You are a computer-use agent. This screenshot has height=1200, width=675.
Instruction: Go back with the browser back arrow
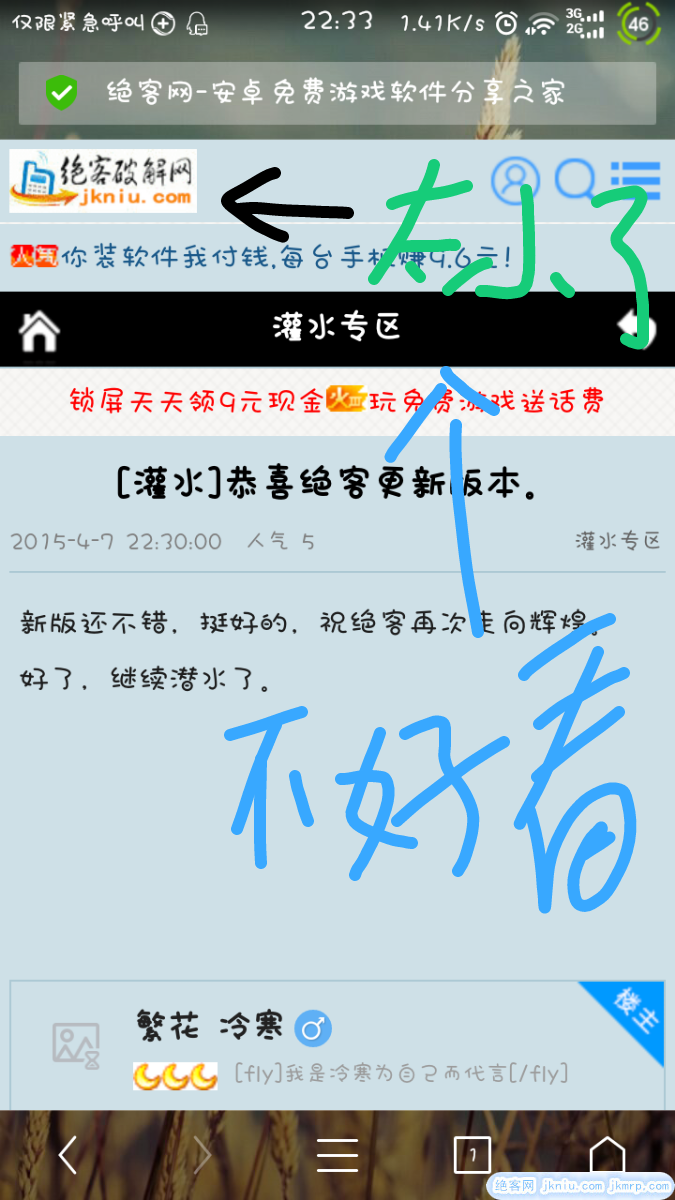[68, 1155]
